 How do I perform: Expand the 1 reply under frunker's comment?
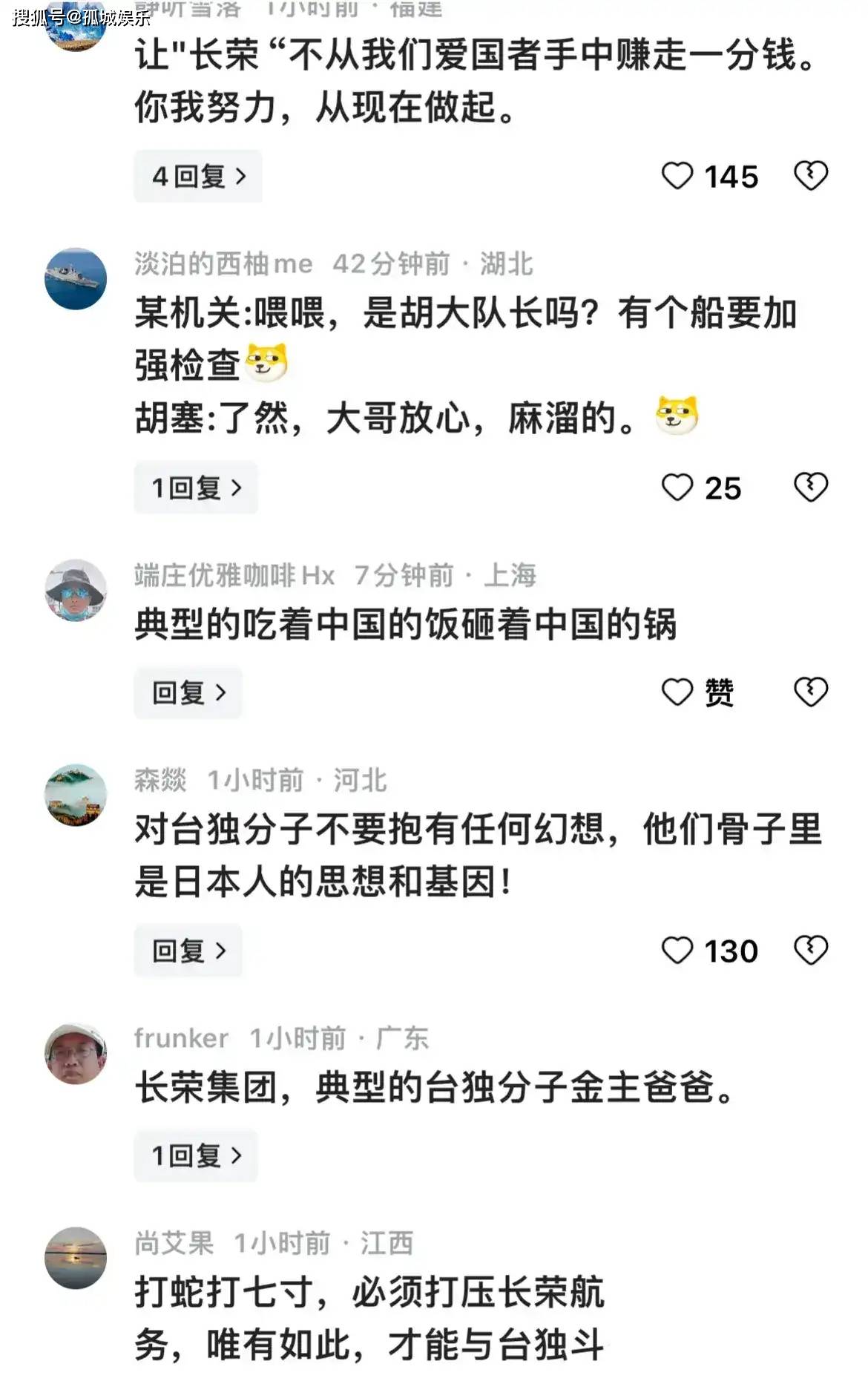point(195,1155)
